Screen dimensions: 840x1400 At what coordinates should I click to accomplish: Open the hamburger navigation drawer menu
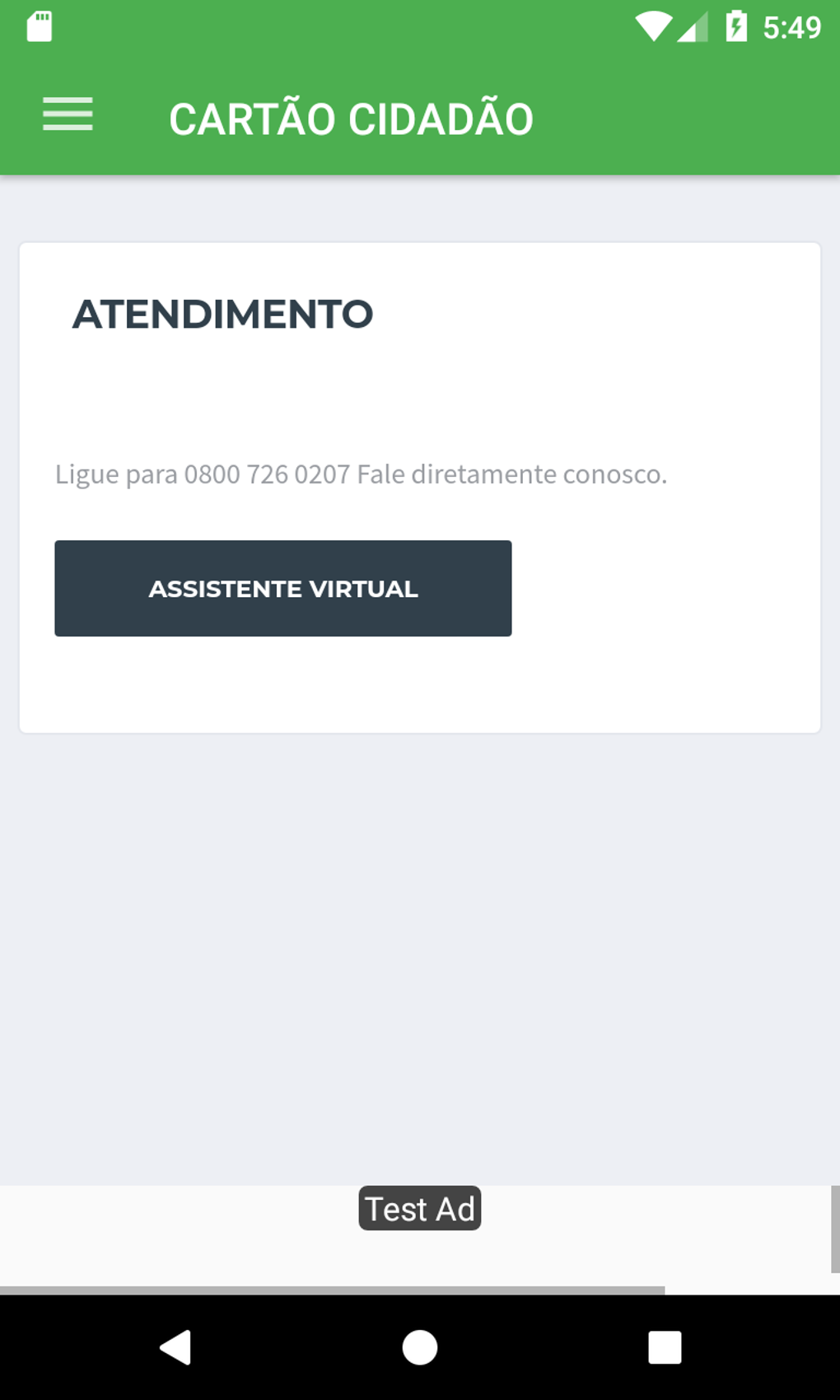[x=68, y=114]
